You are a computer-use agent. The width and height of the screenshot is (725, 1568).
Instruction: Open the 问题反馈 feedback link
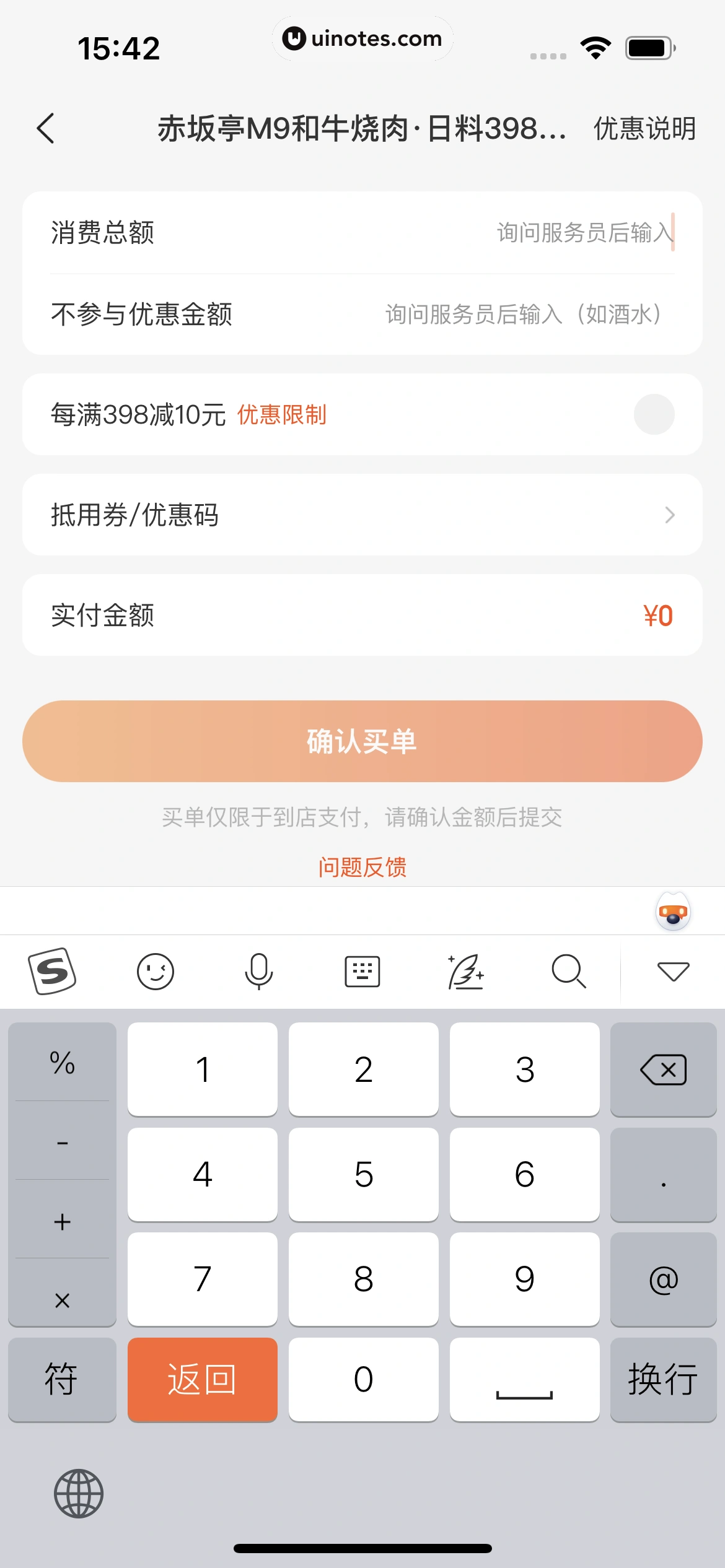click(362, 868)
